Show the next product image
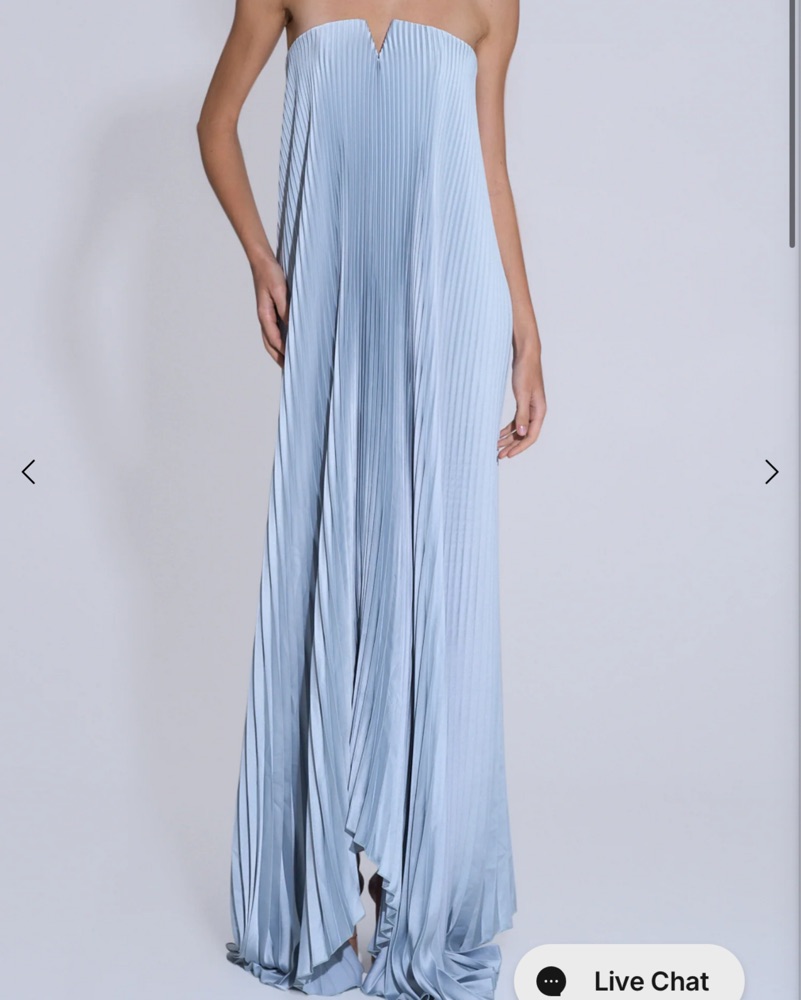Screen dimensions: 801x1000 tap(771, 472)
